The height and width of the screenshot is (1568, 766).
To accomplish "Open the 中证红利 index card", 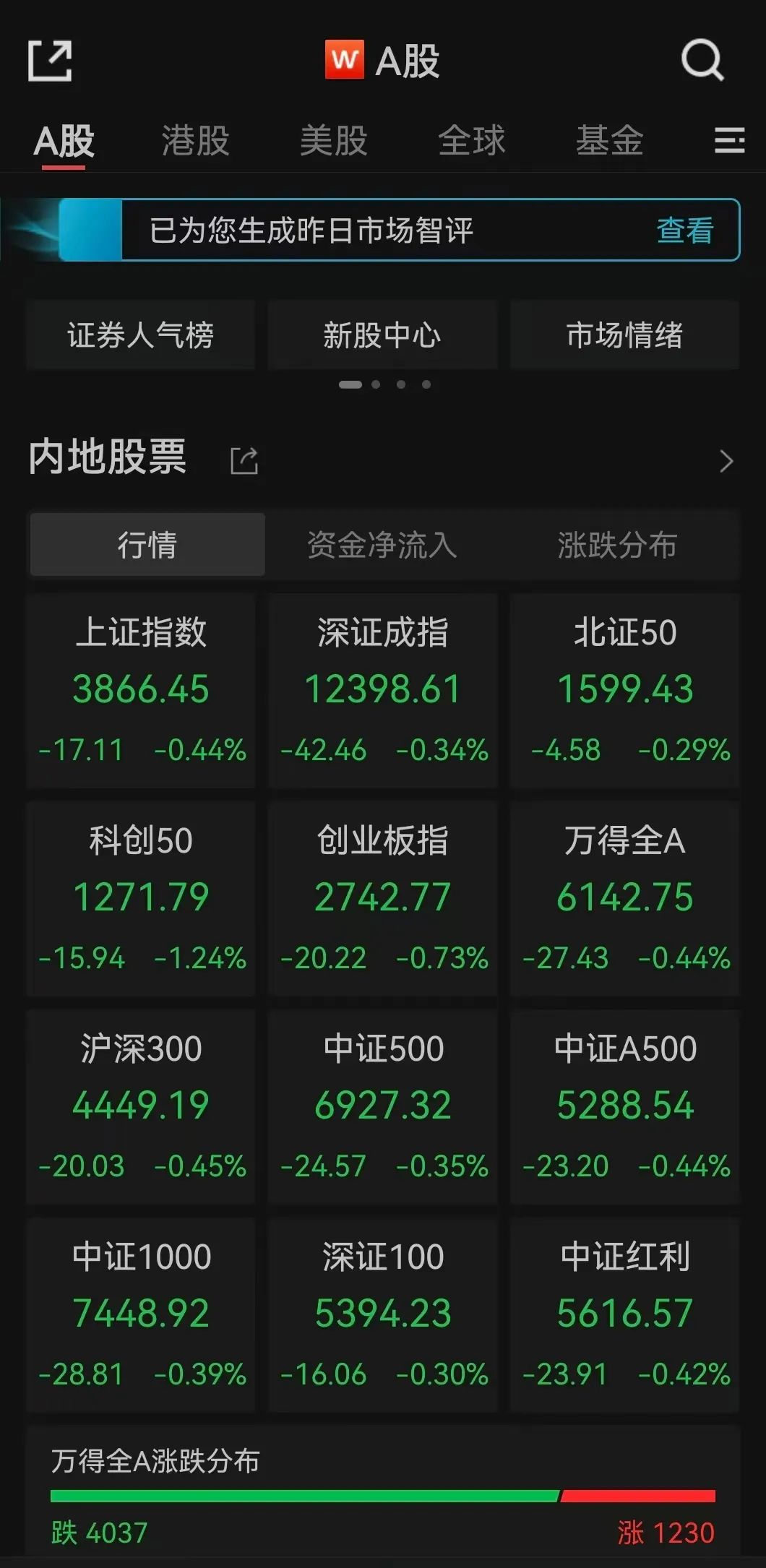I will click(624, 1315).
